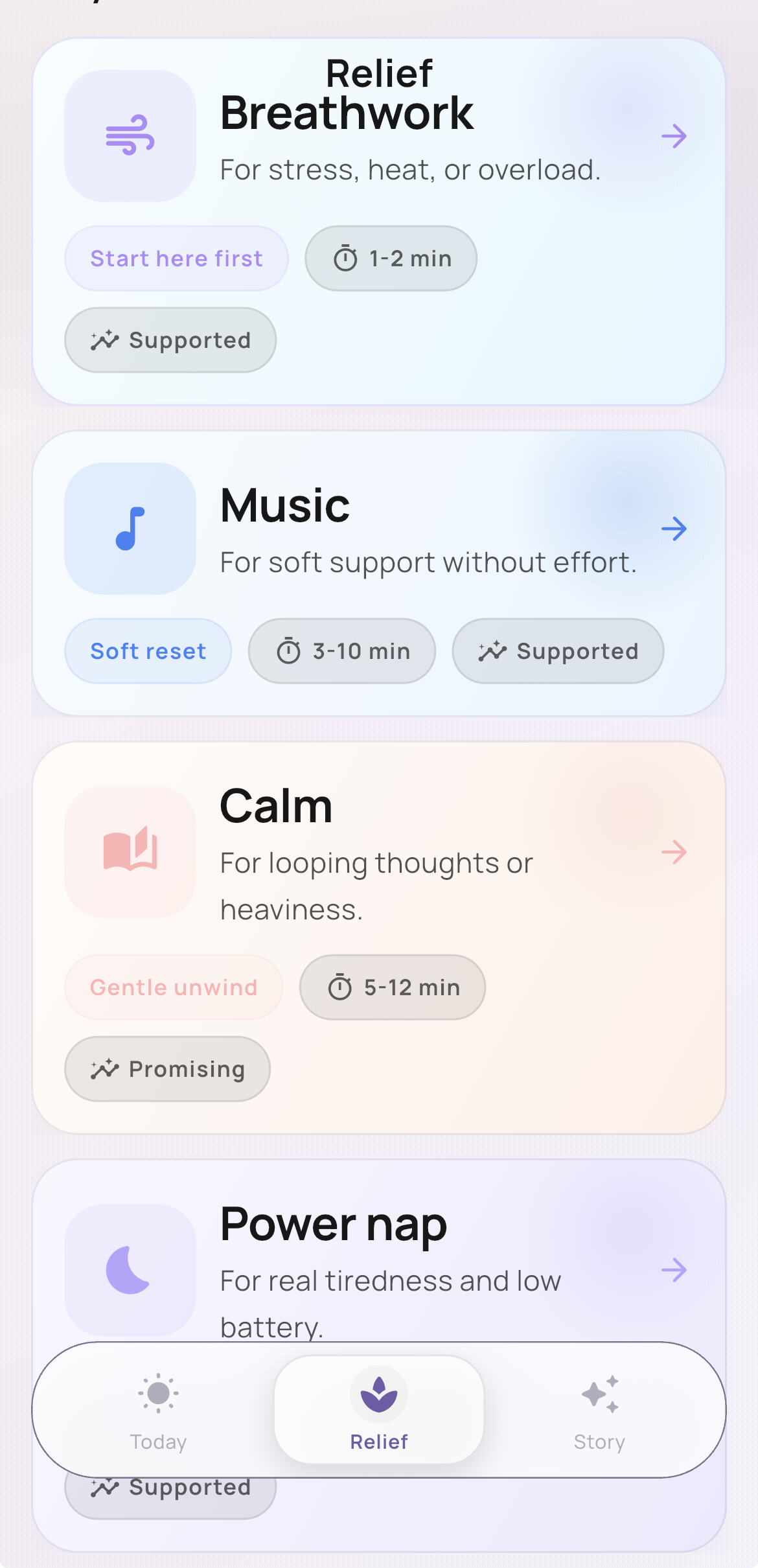The image size is (758, 1568).
Task: Tap the crescent moon Power nap icon
Action: click(130, 1271)
